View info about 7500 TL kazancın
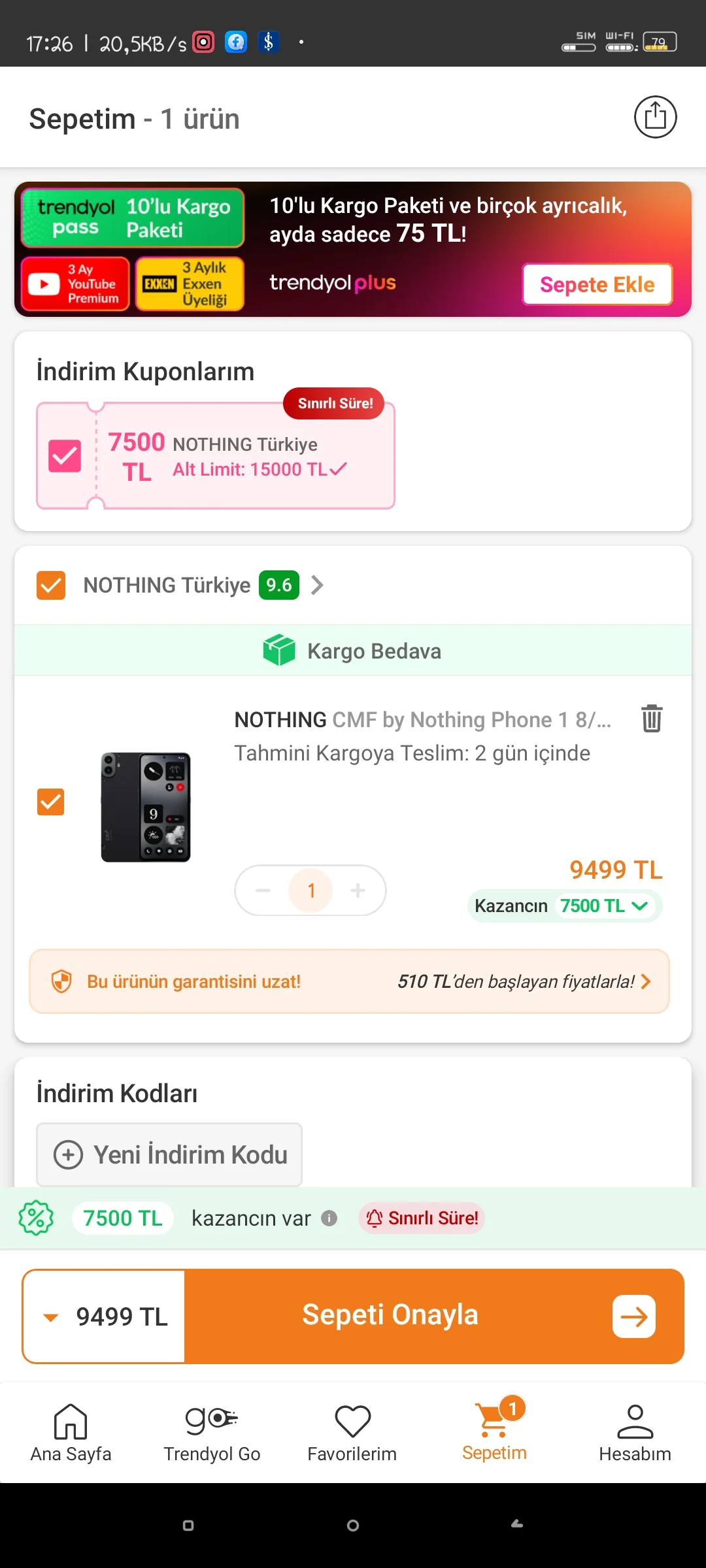 tap(329, 1218)
